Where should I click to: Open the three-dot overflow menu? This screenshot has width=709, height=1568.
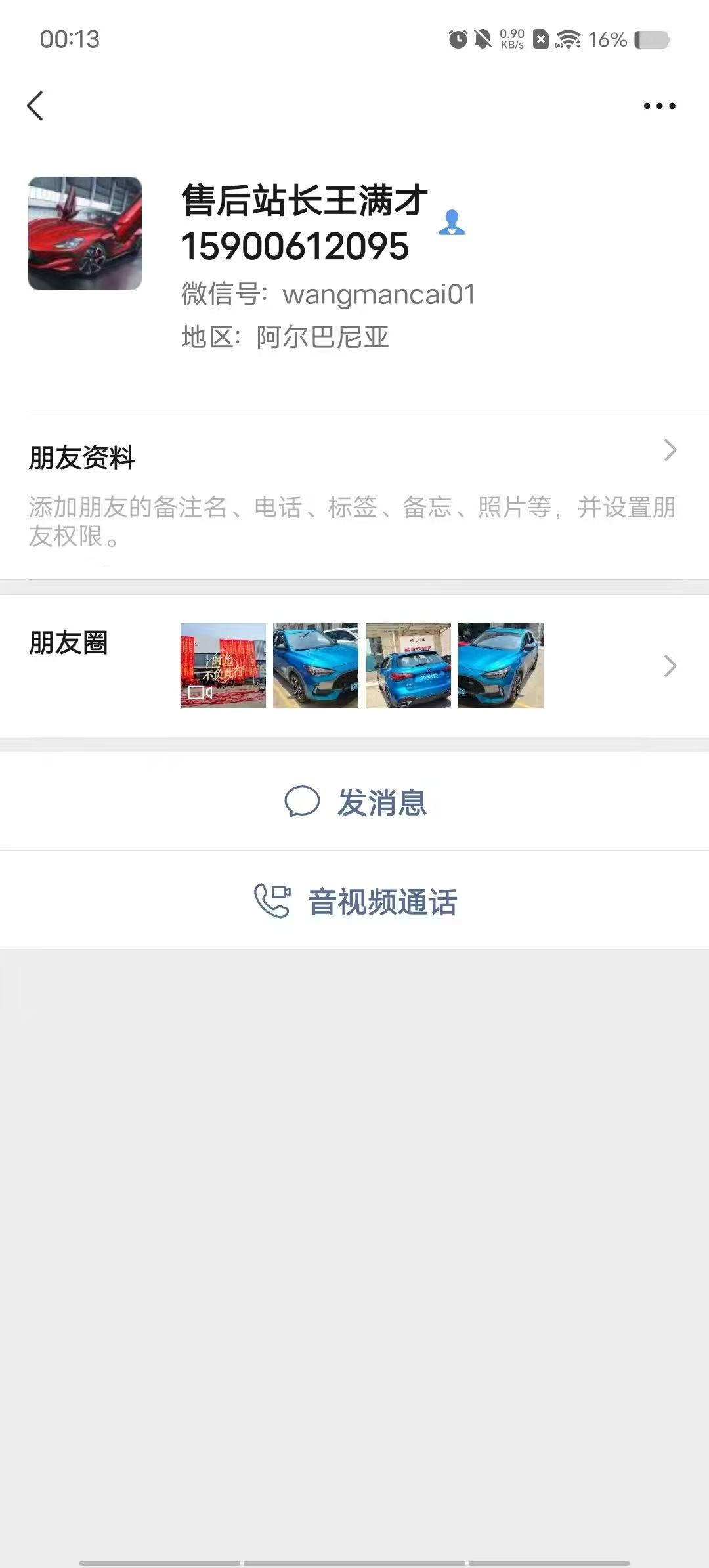click(x=659, y=106)
